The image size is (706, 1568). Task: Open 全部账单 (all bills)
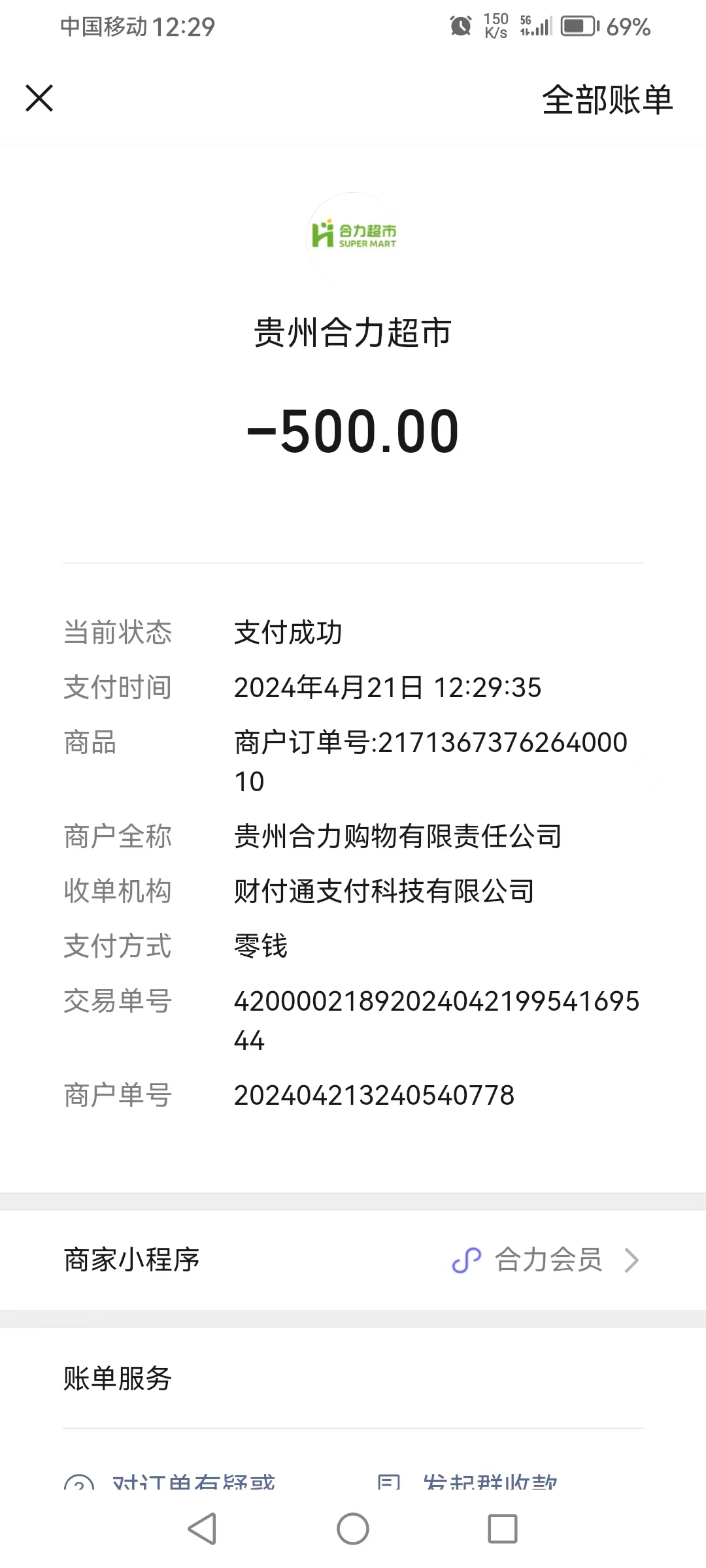point(607,100)
